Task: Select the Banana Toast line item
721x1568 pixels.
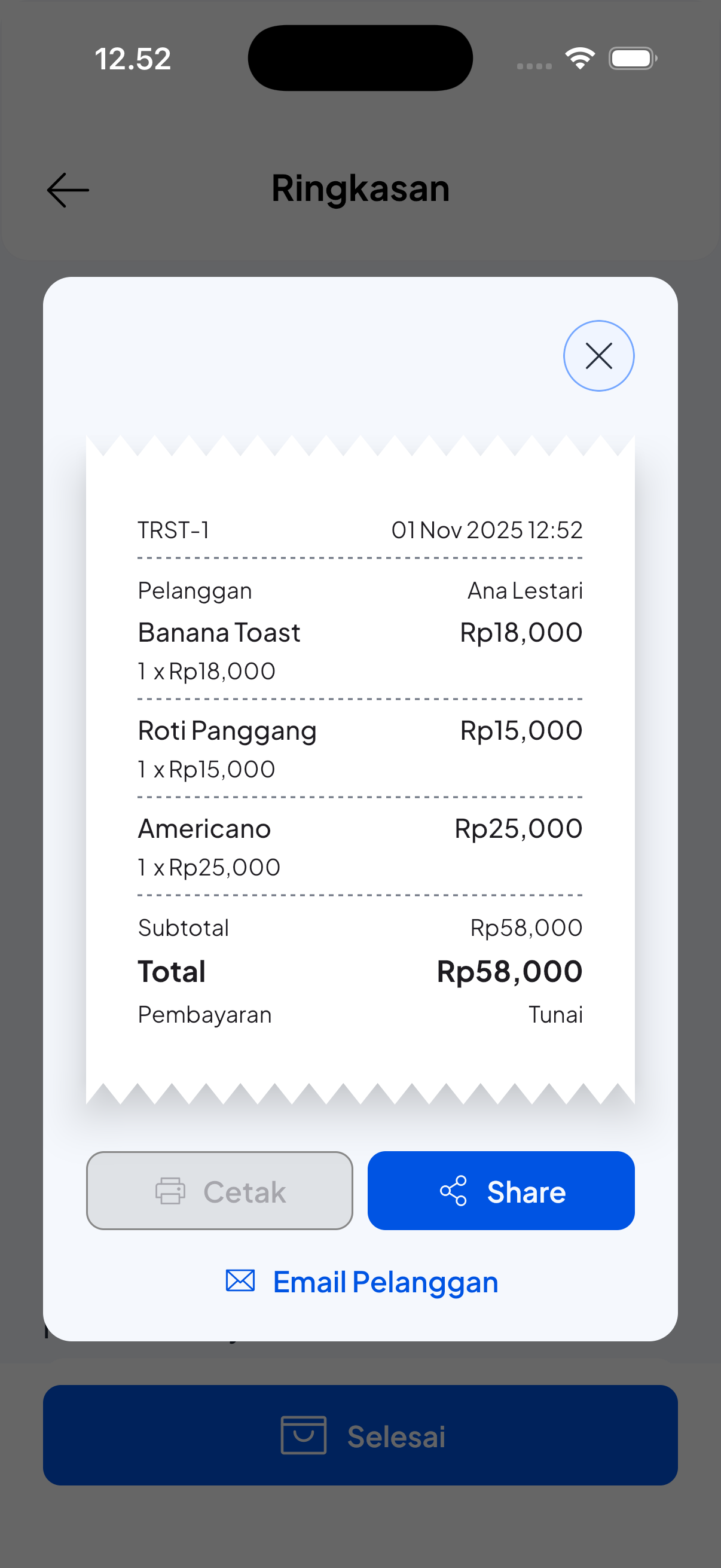Action: point(219,632)
